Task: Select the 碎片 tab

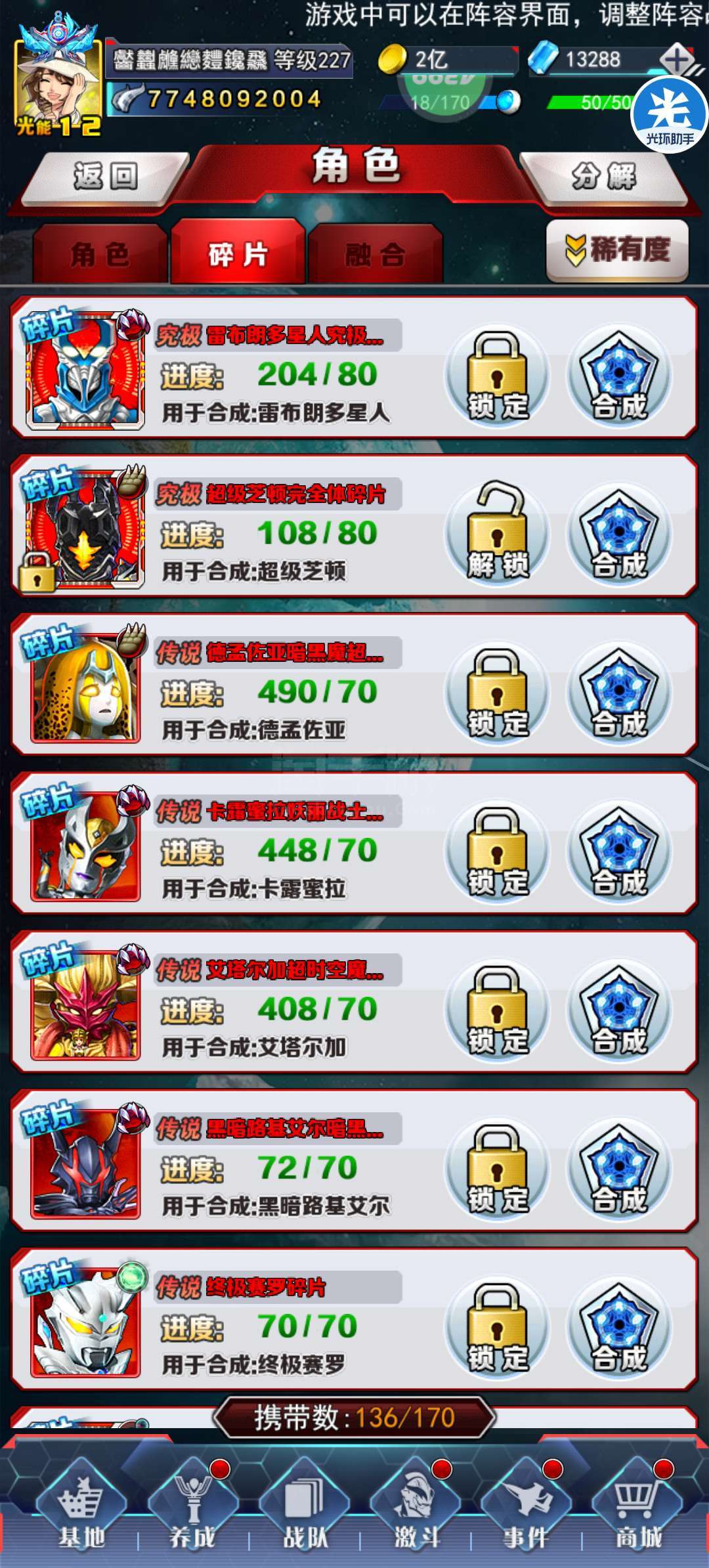Action: point(238,255)
